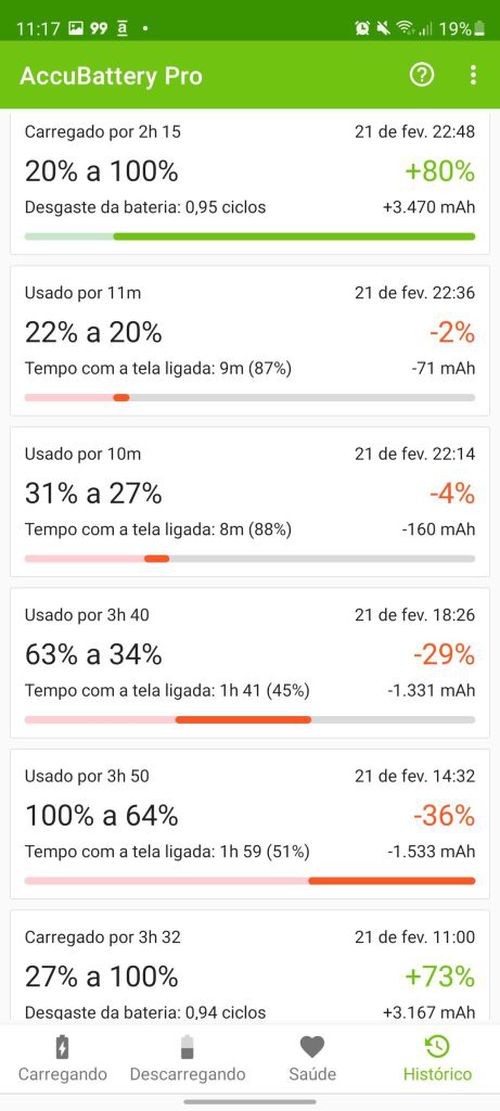Open the three-dot overflow menu
This screenshot has width=500, height=1111.
(473, 75)
